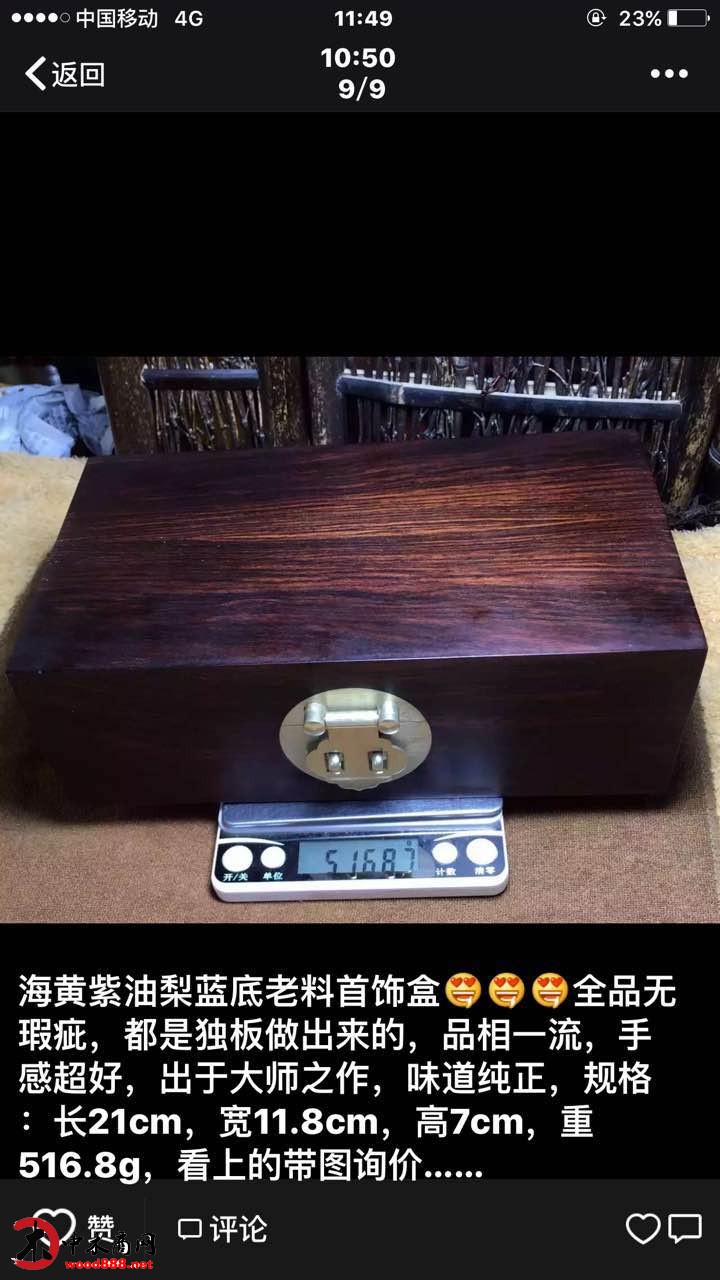Tap 评论 to write a comment
Viewport: 720px width, 1280px height.
(223, 1228)
